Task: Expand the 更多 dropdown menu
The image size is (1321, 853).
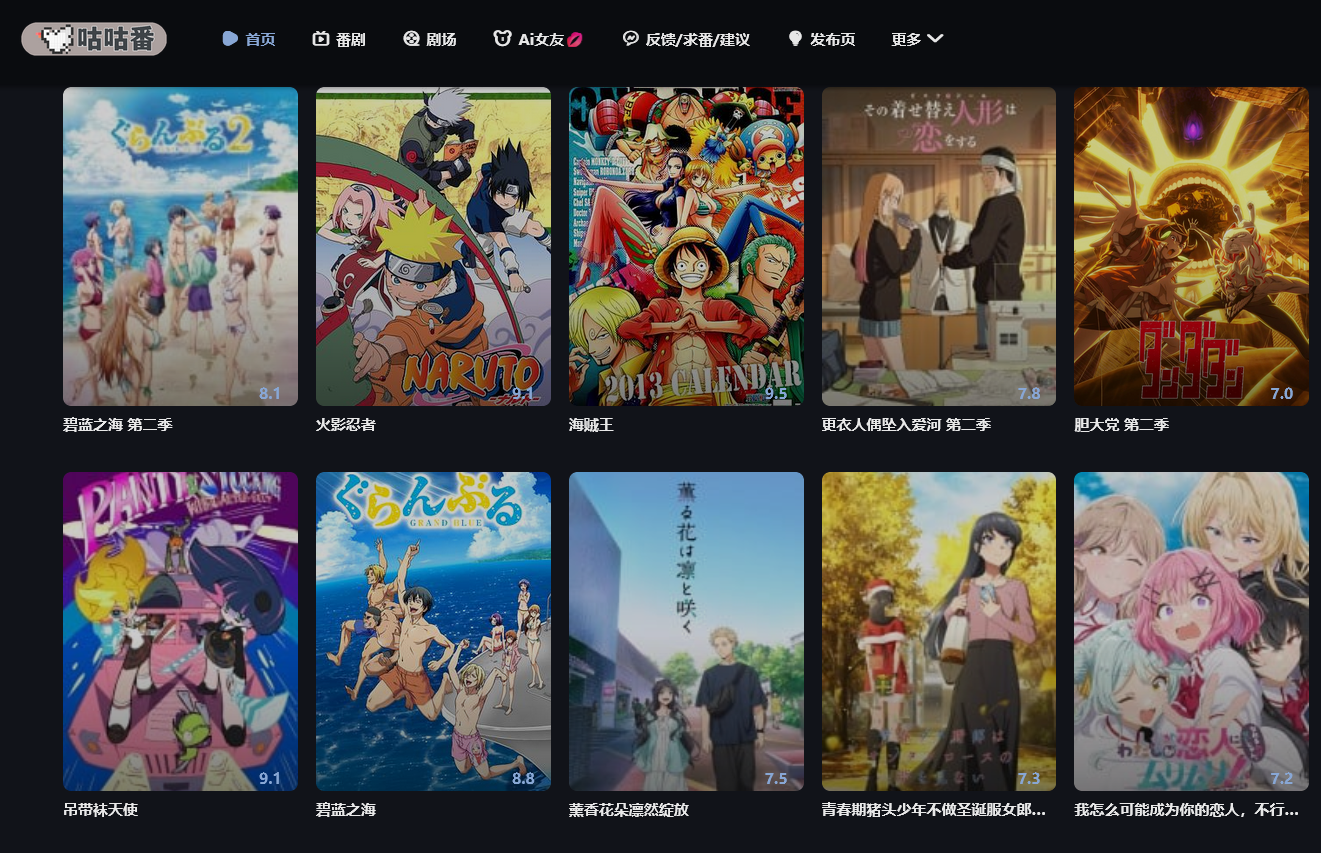Action: coord(917,39)
